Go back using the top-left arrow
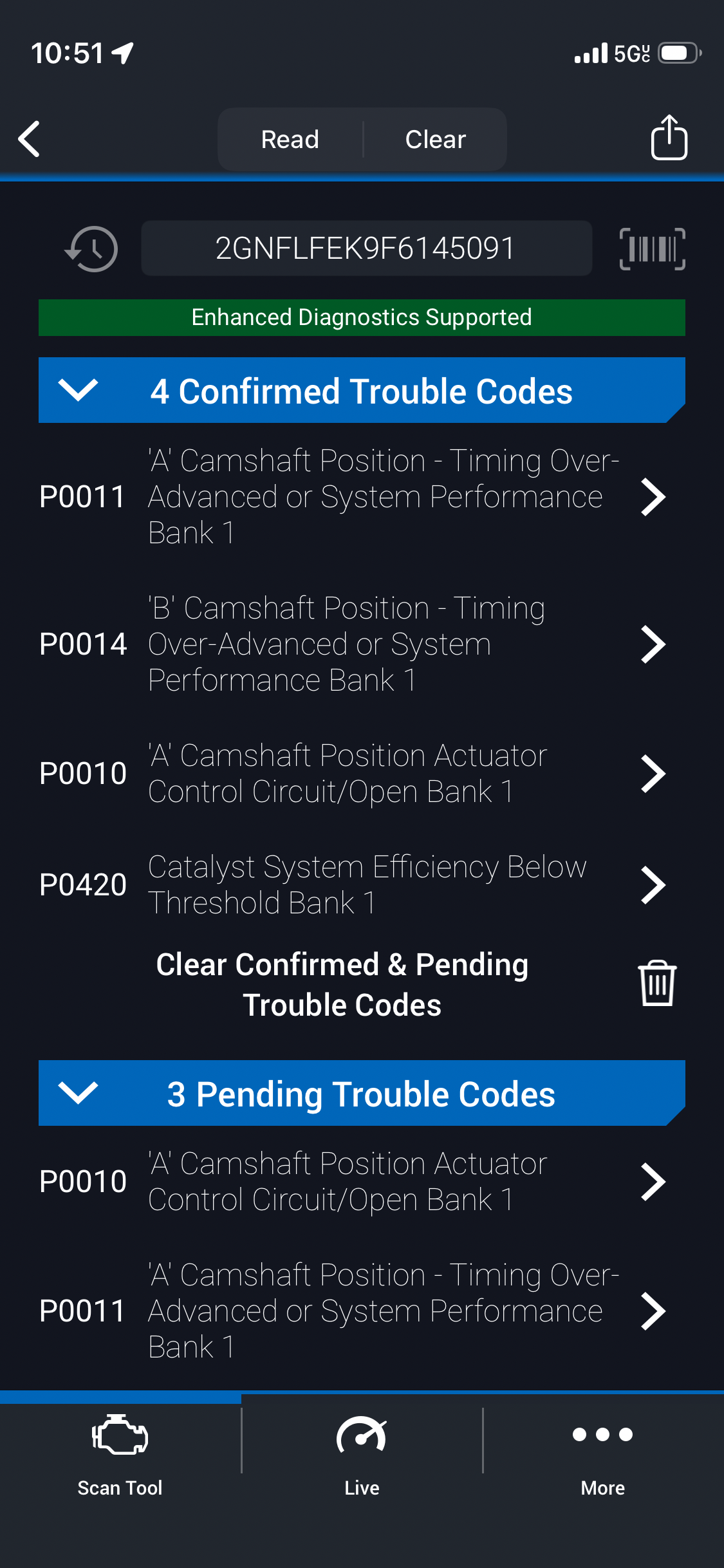724x1568 pixels. tap(30, 139)
